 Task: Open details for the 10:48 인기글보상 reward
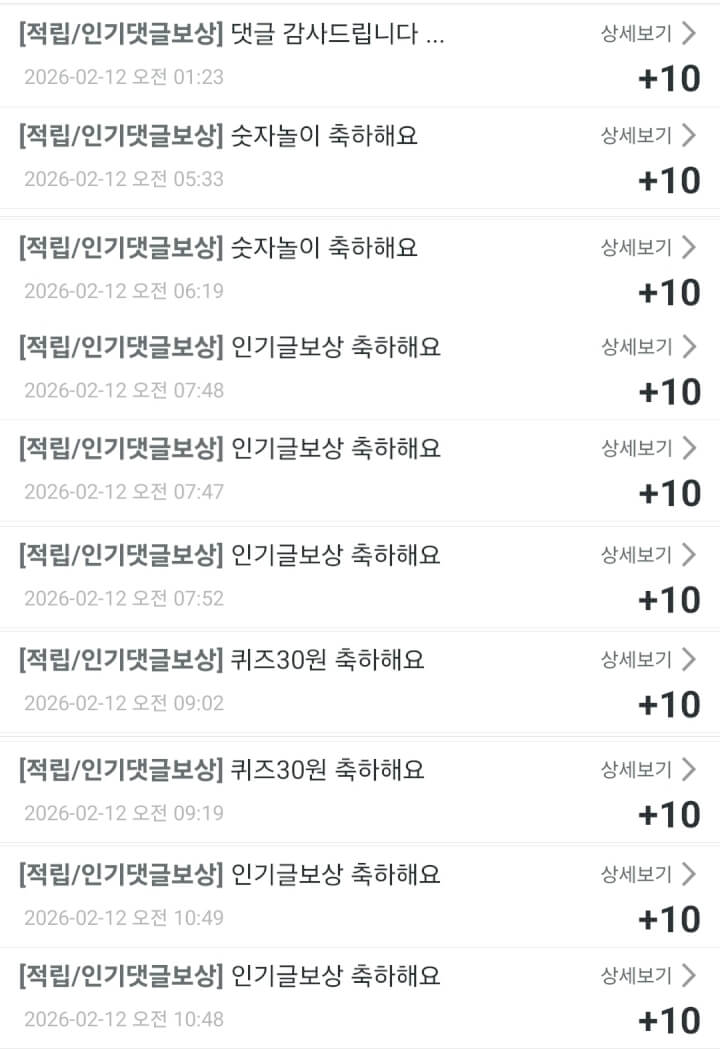click(x=647, y=975)
